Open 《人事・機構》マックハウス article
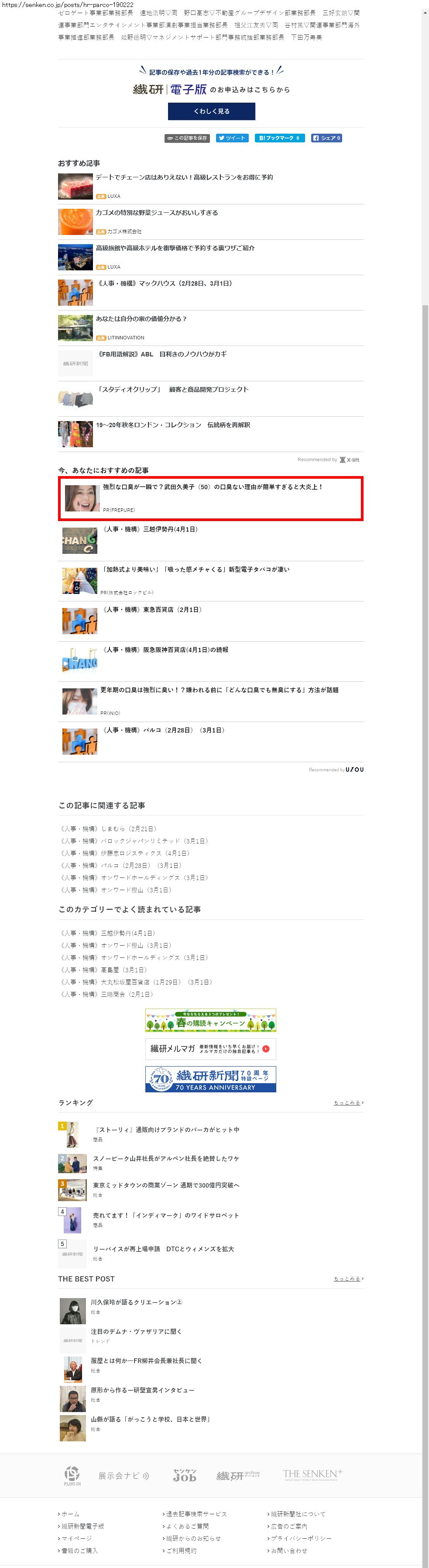This screenshot has height=1568, width=429. tap(164, 283)
